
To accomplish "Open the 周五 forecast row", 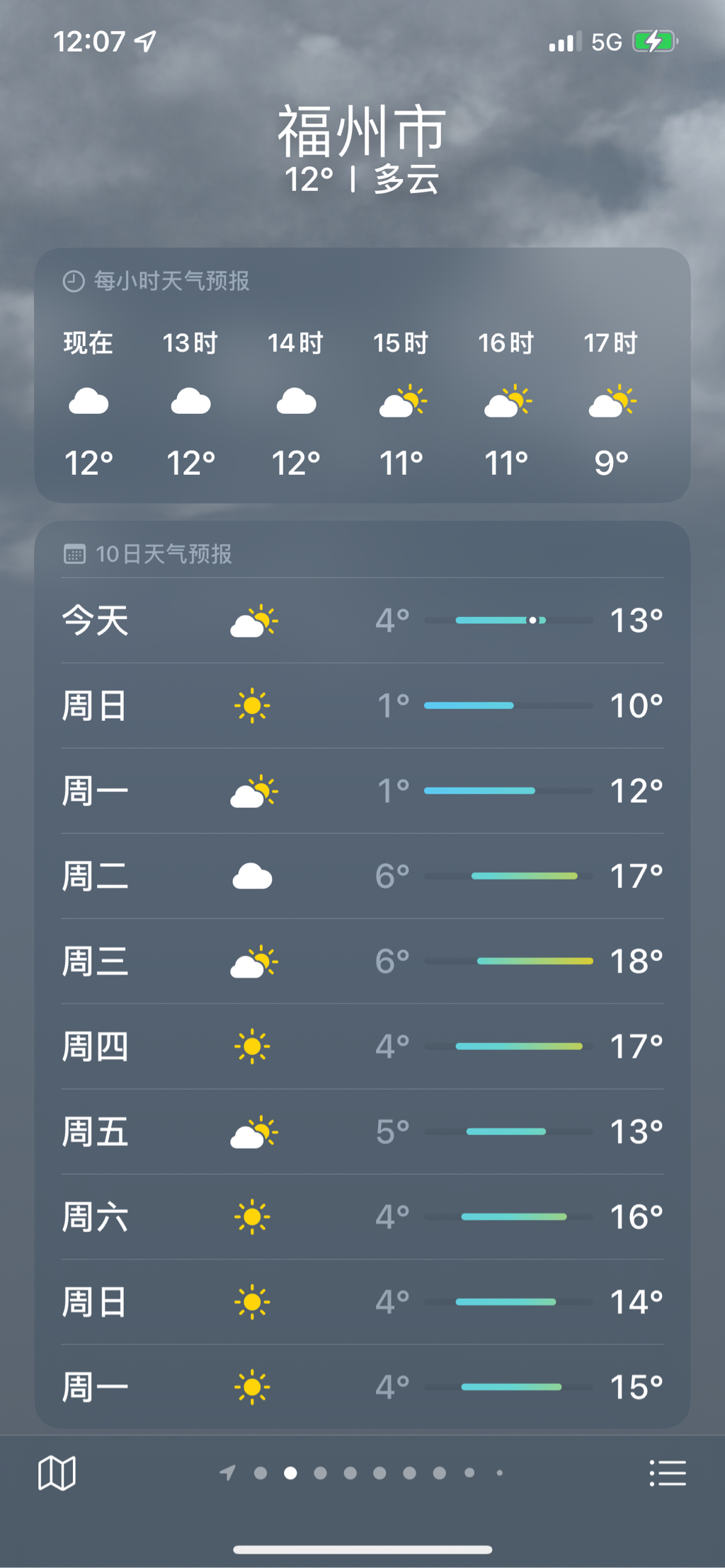I will [x=362, y=1131].
